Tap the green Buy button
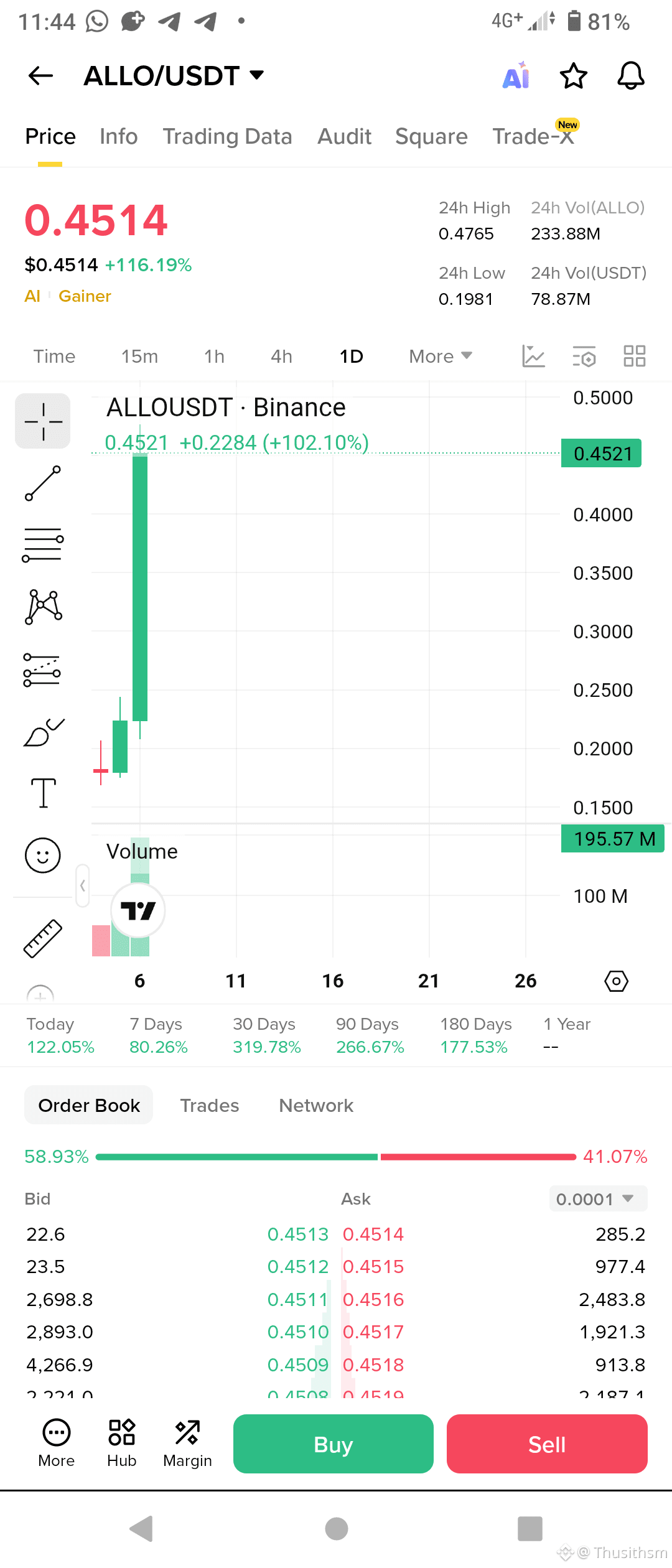The image size is (672, 1568). coord(334,1444)
